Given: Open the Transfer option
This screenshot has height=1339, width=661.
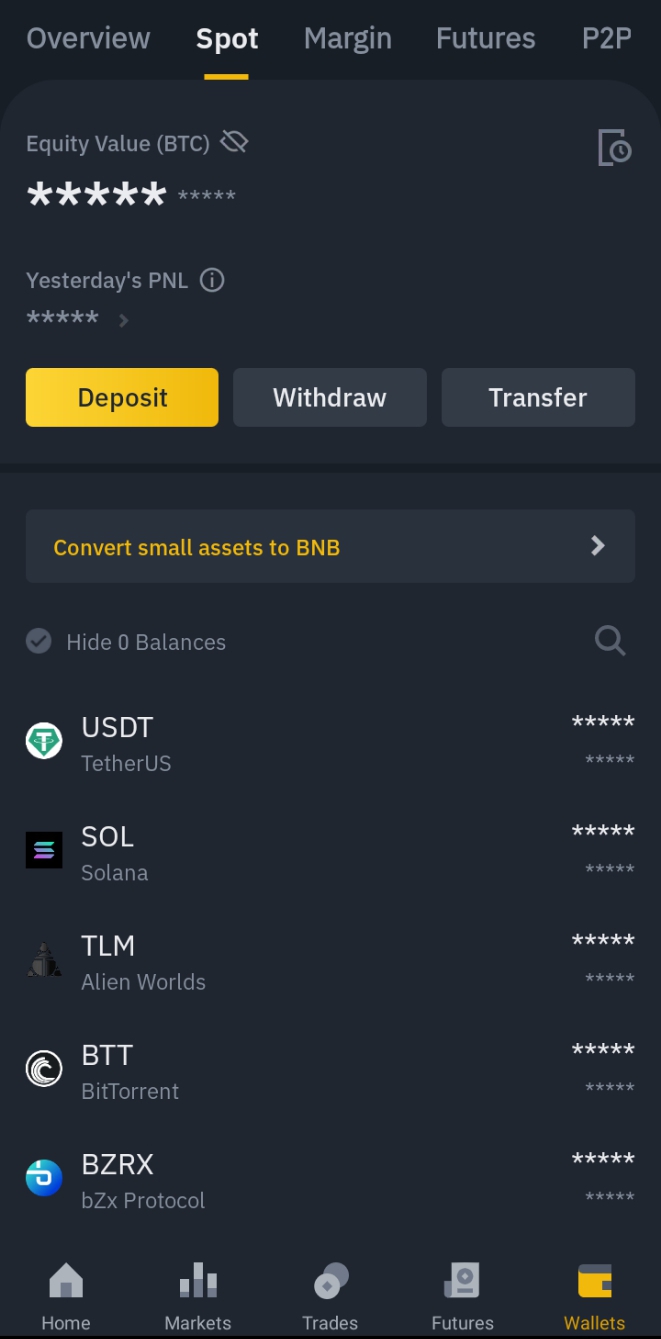Looking at the screenshot, I should click(x=538, y=397).
